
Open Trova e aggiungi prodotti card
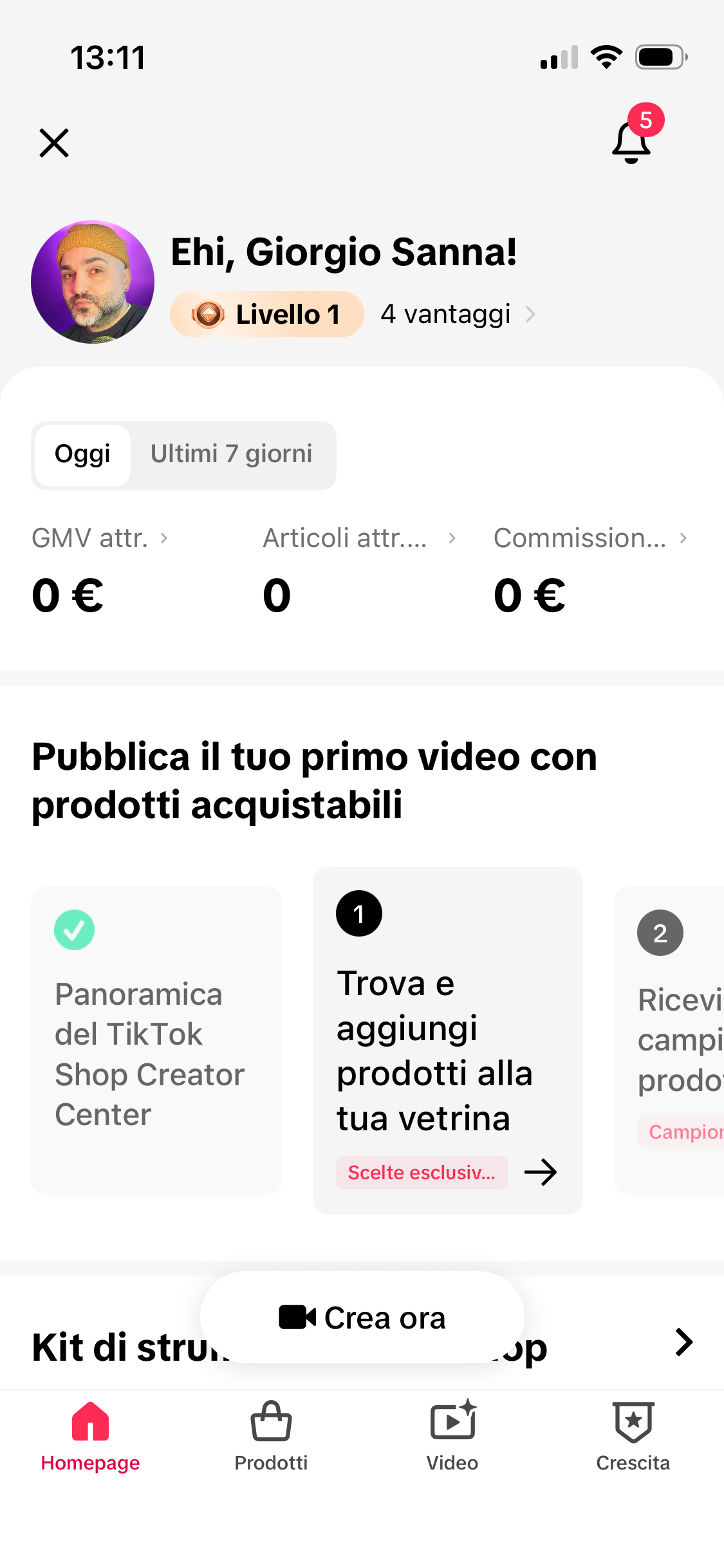point(447,1040)
